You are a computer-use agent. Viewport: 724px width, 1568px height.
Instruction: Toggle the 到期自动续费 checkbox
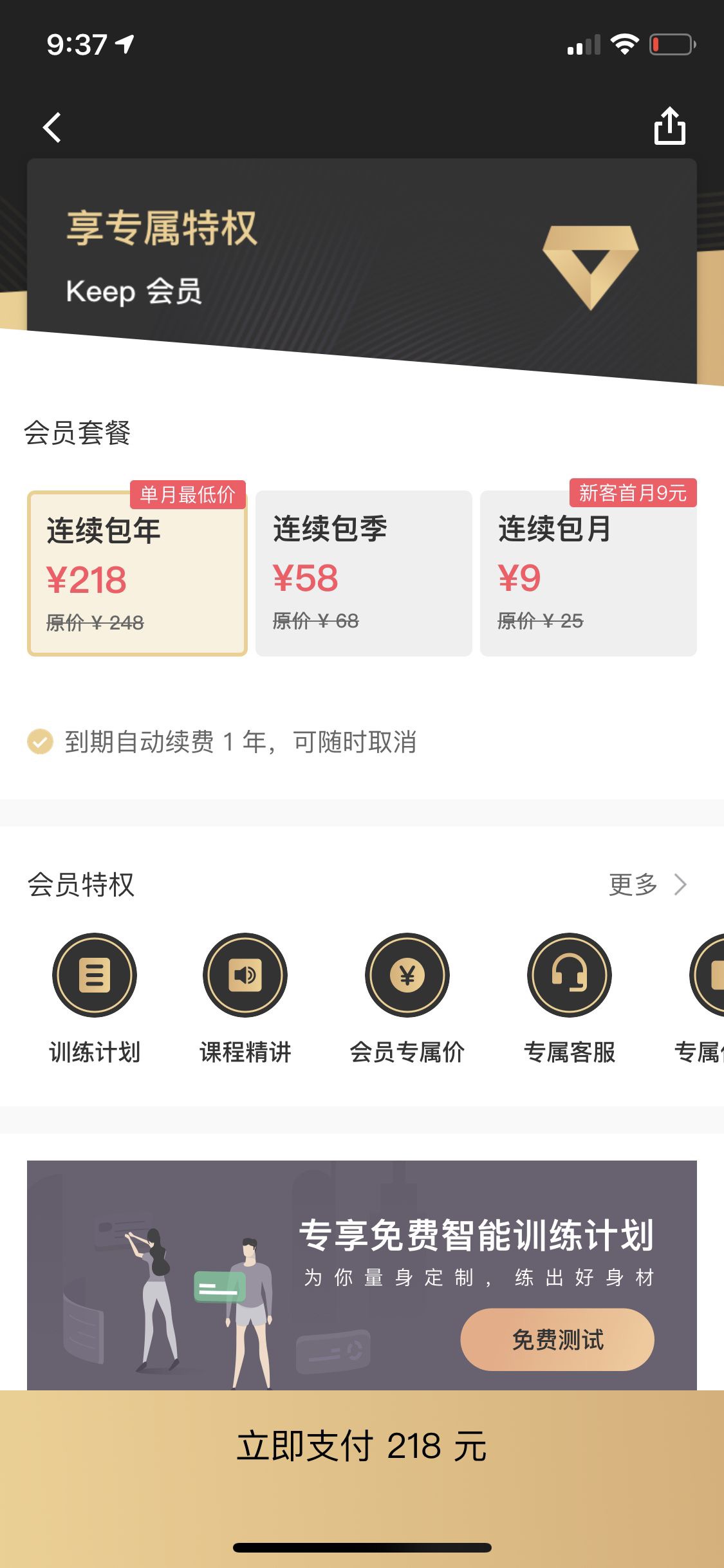pos(40,742)
